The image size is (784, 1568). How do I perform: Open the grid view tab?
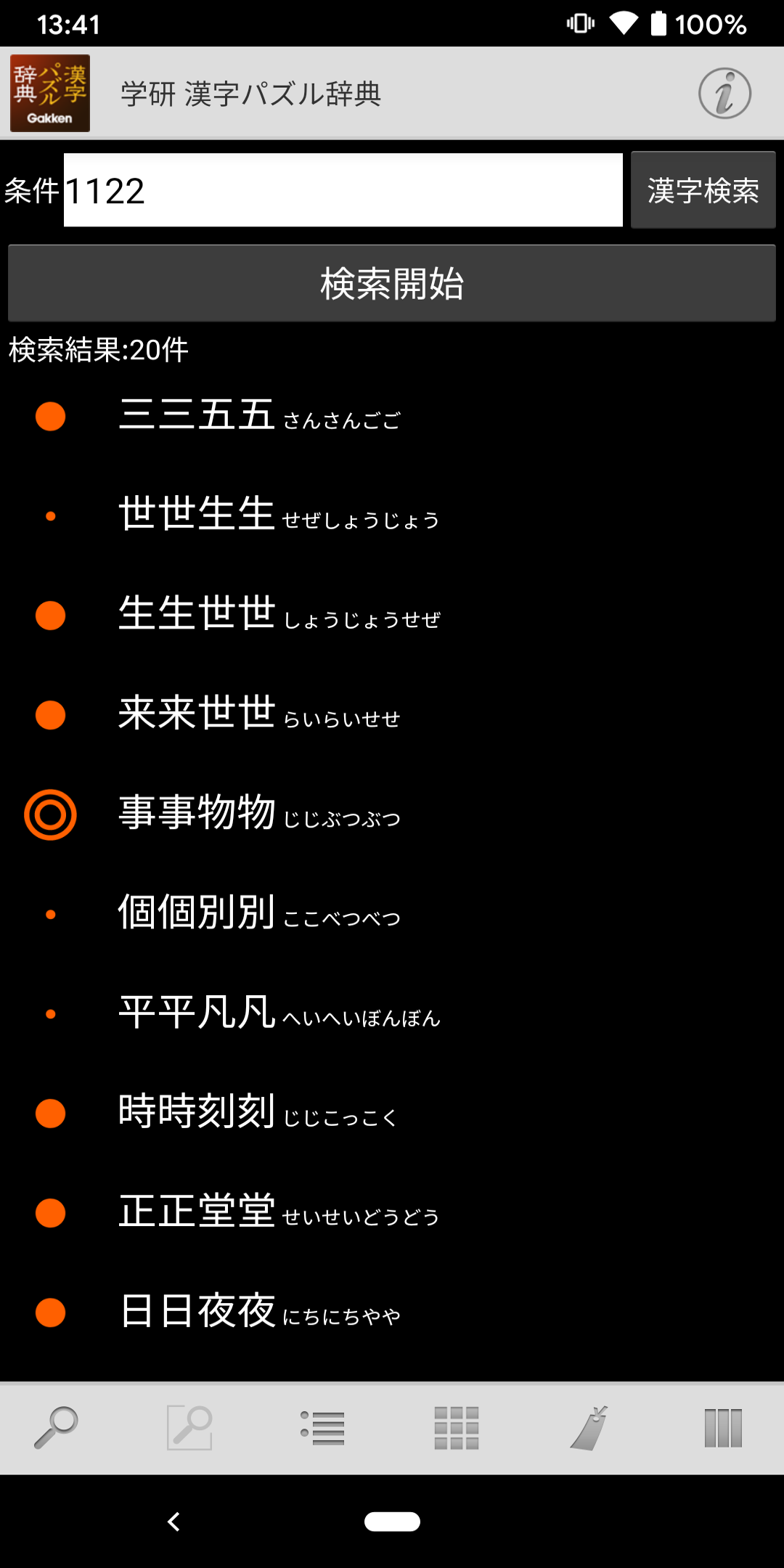click(x=456, y=1428)
